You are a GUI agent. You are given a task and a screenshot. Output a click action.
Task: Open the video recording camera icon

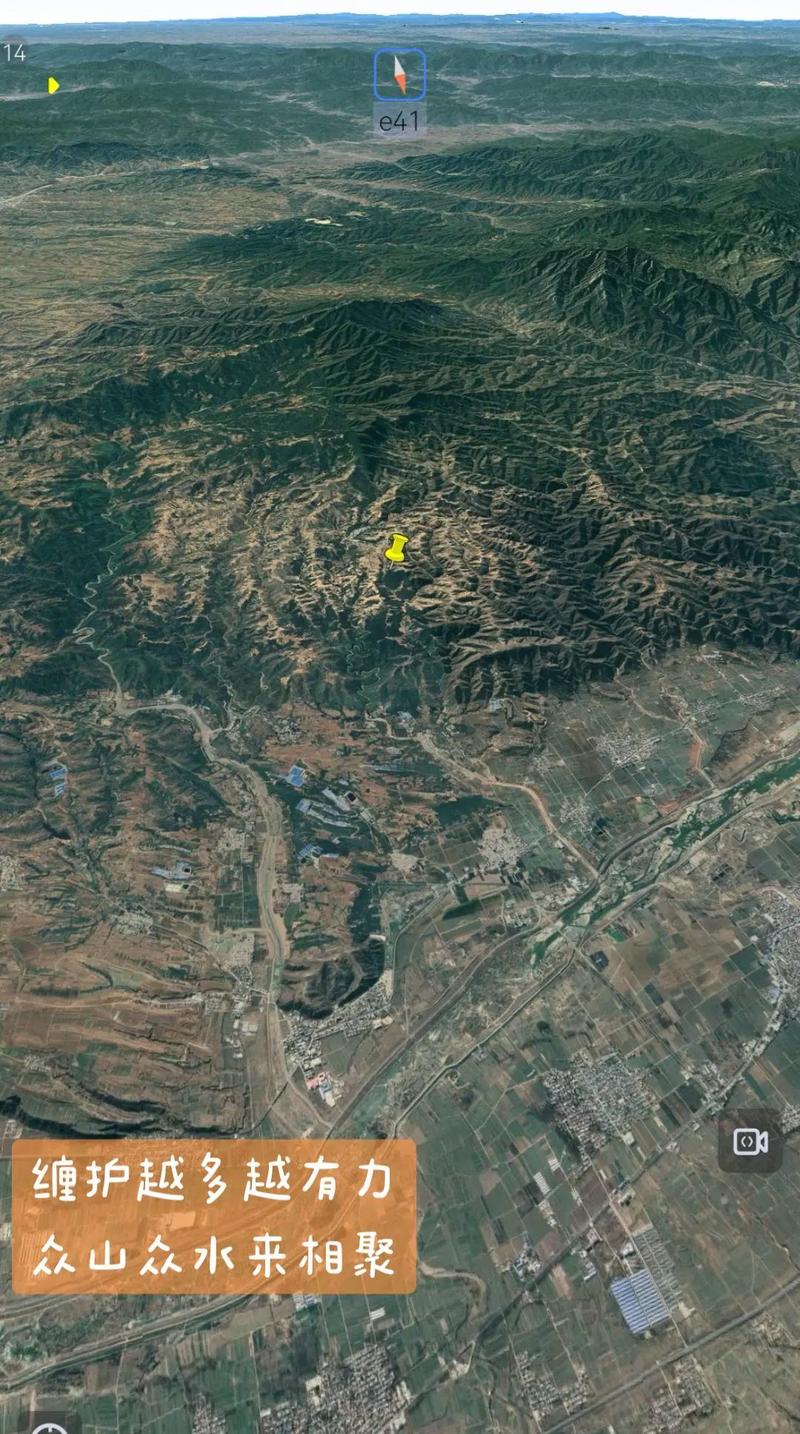pos(750,1141)
